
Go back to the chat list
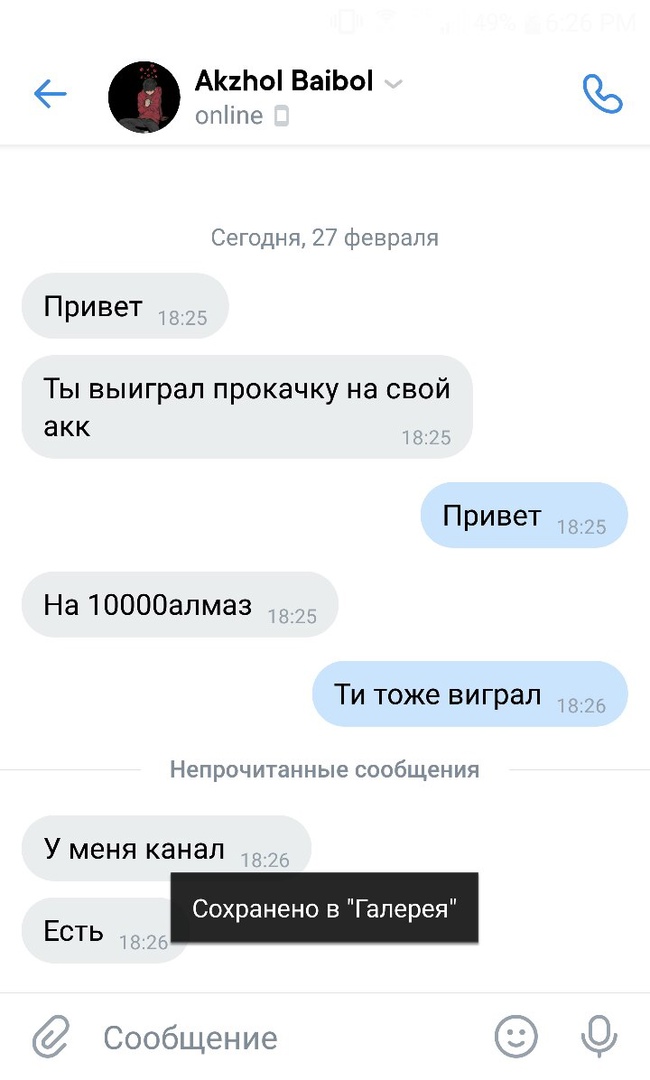point(50,94)
